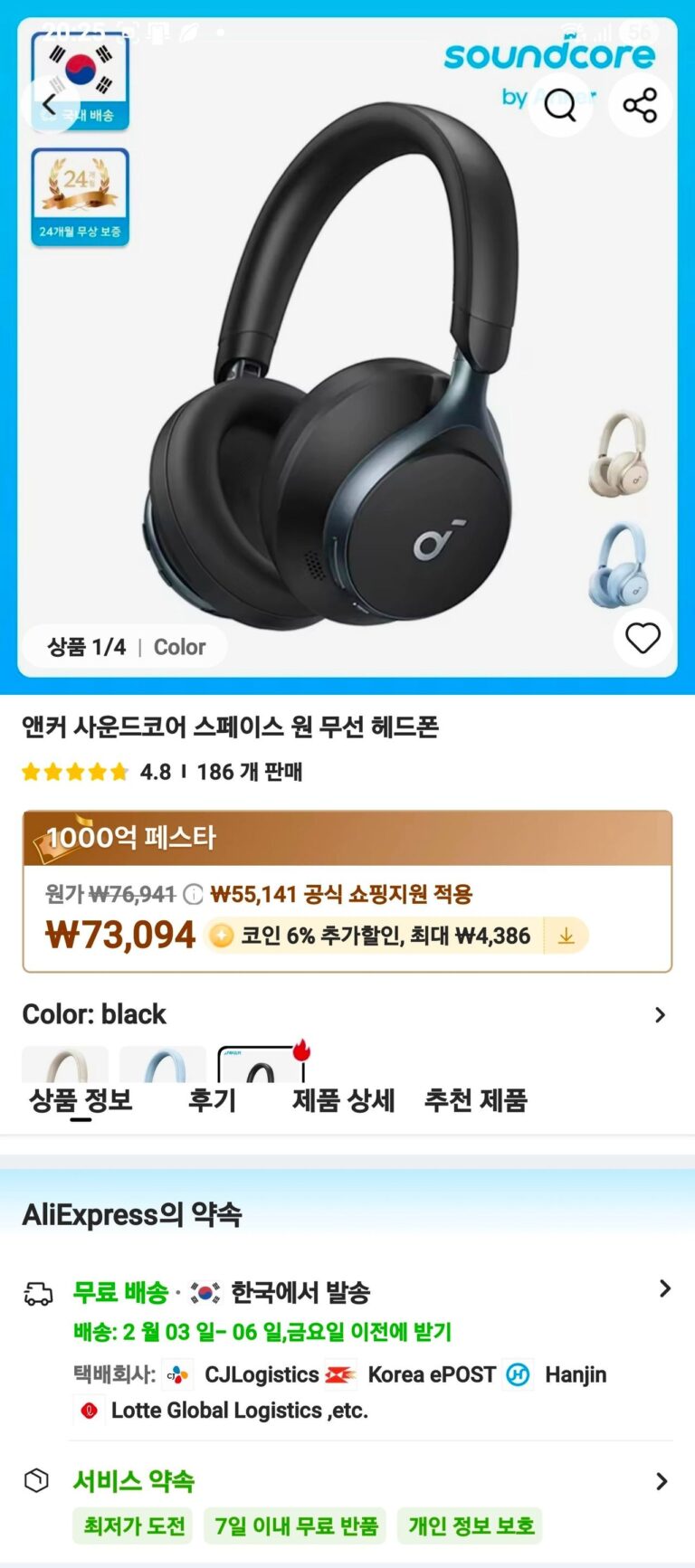
Task: Open the 제품 상세 tab
Action: [x=343, y=1100]
